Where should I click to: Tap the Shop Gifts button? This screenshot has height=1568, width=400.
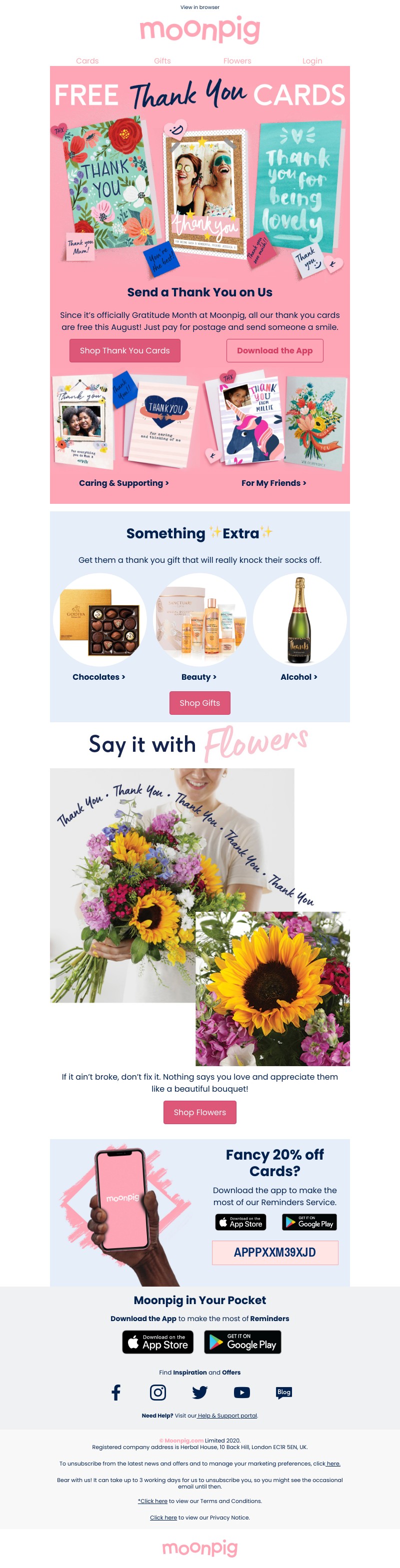pyautogui.click(x=199, y=703)
